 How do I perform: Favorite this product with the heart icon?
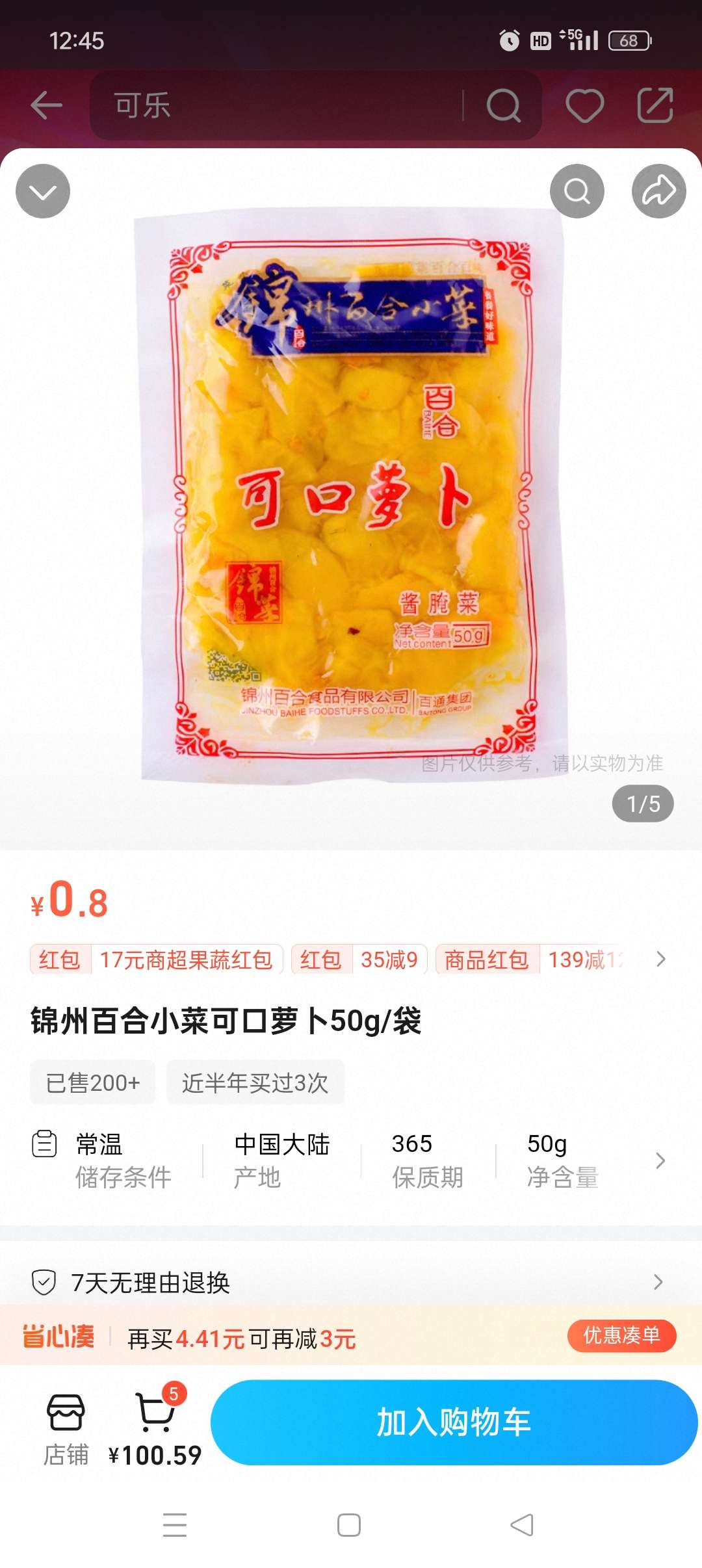tap(584, 105)
